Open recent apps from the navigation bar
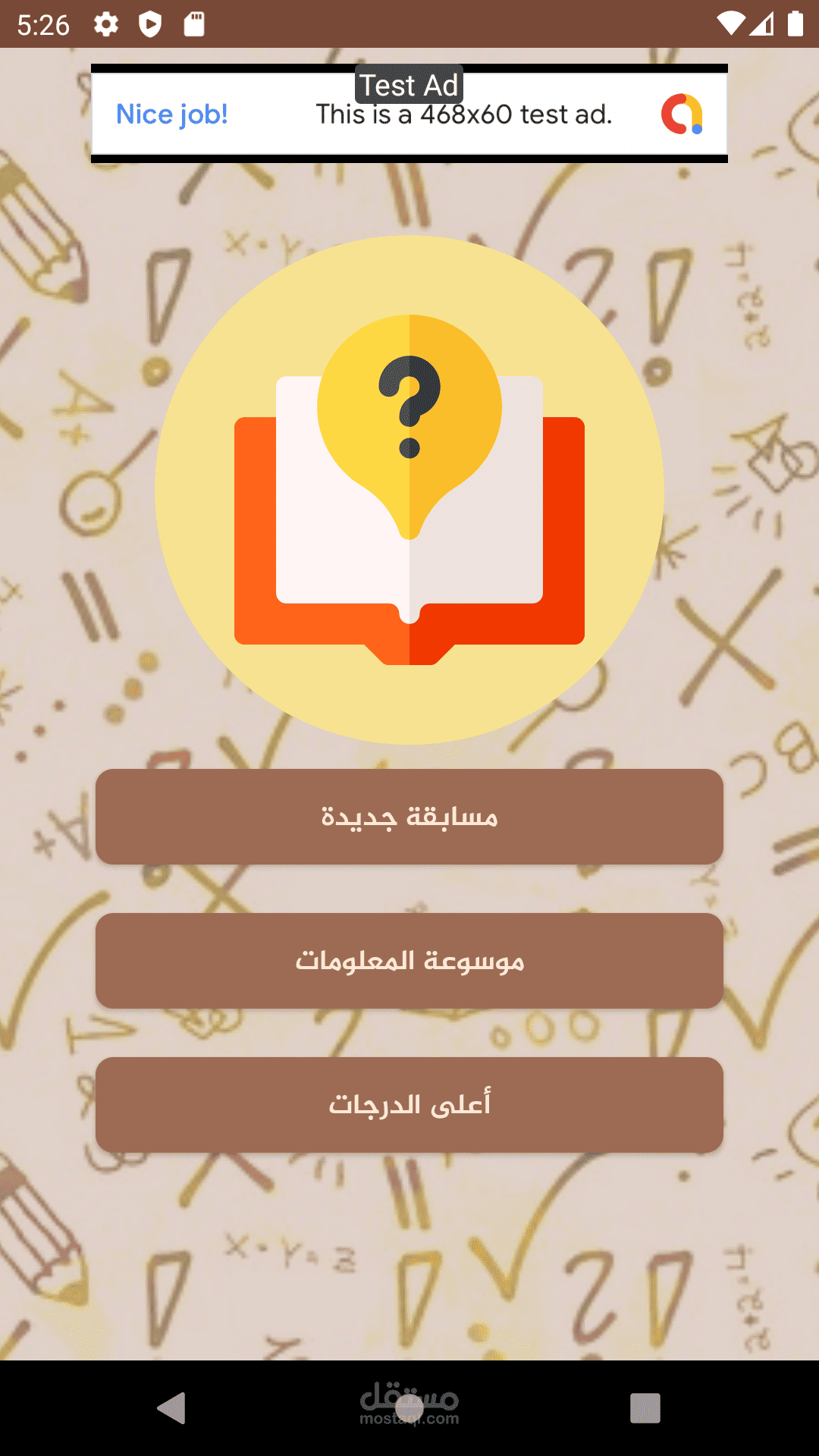Image resolution: width=819 pixels, height=1456 pixels. [645, 1408]
